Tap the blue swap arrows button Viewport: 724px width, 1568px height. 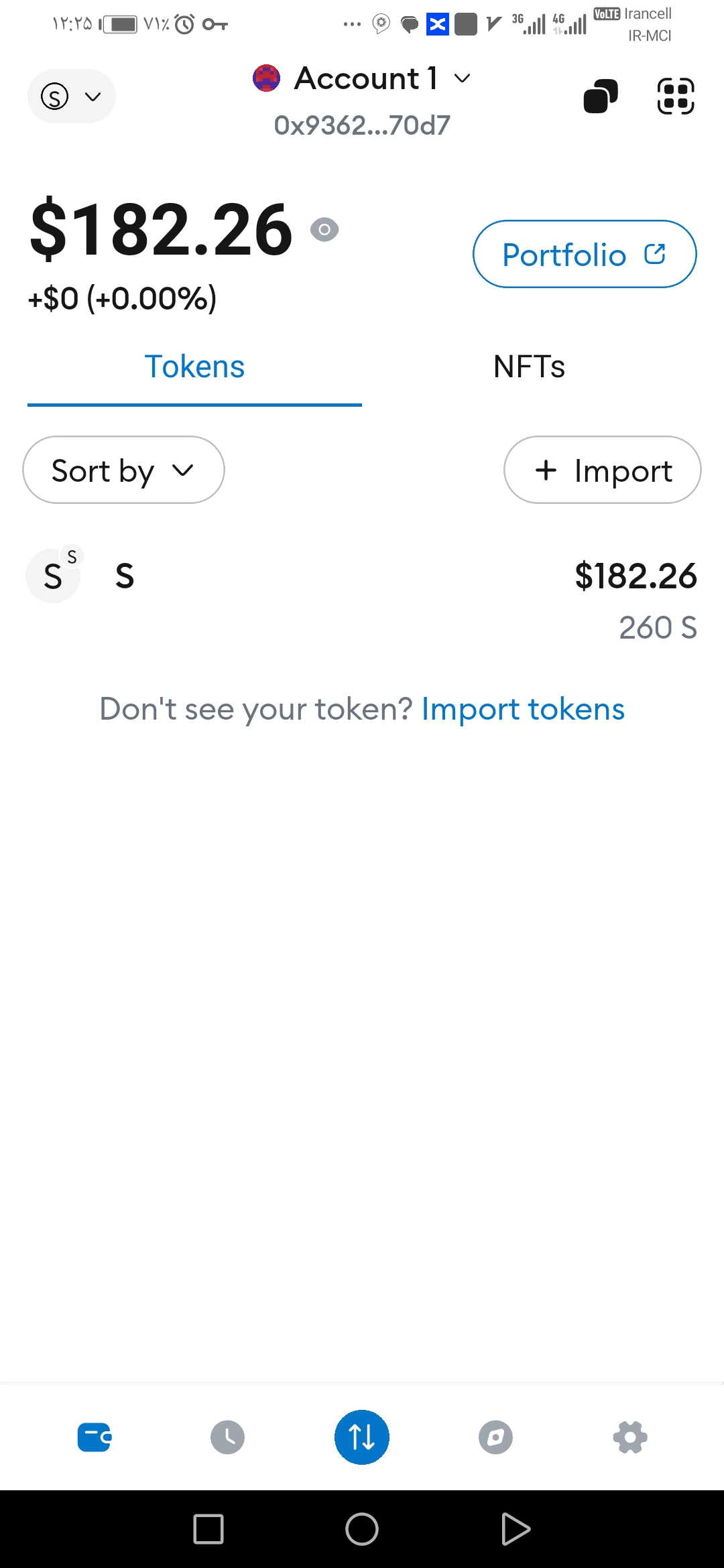pos(362,1437)
